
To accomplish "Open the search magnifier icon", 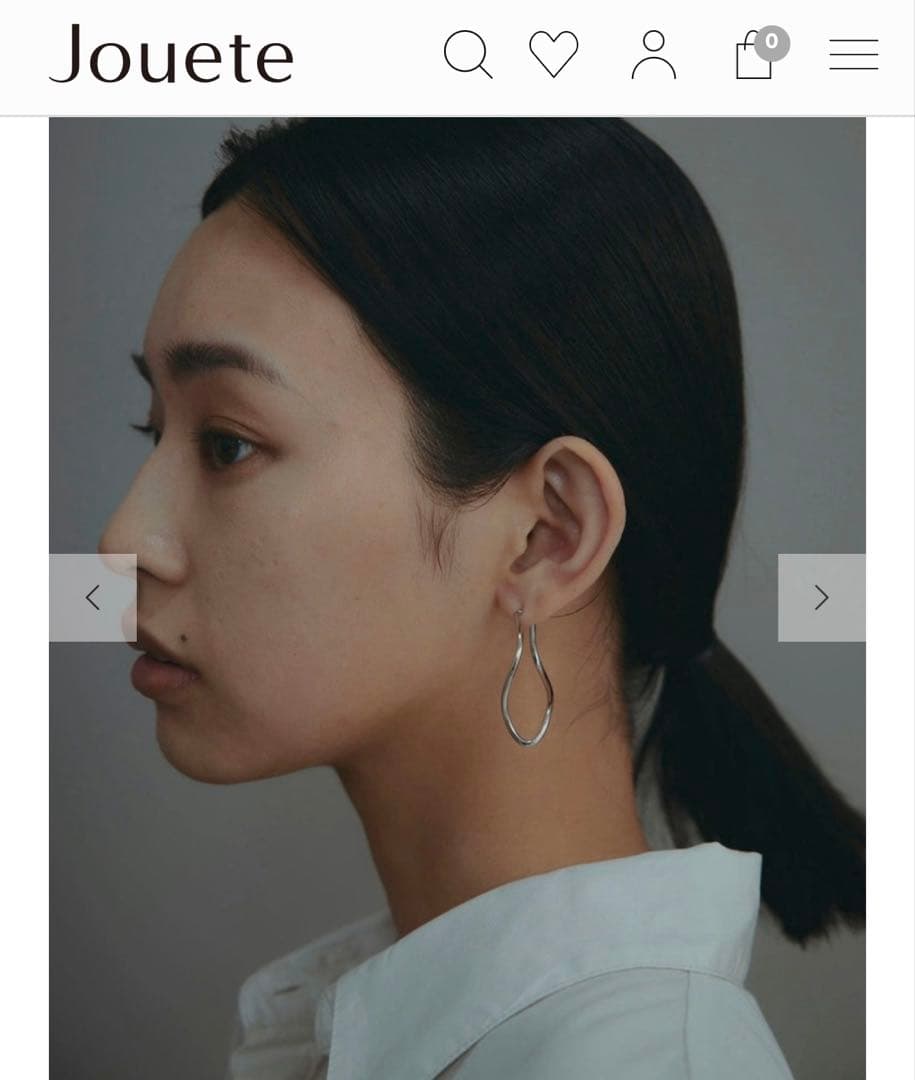I will point(467,54).
